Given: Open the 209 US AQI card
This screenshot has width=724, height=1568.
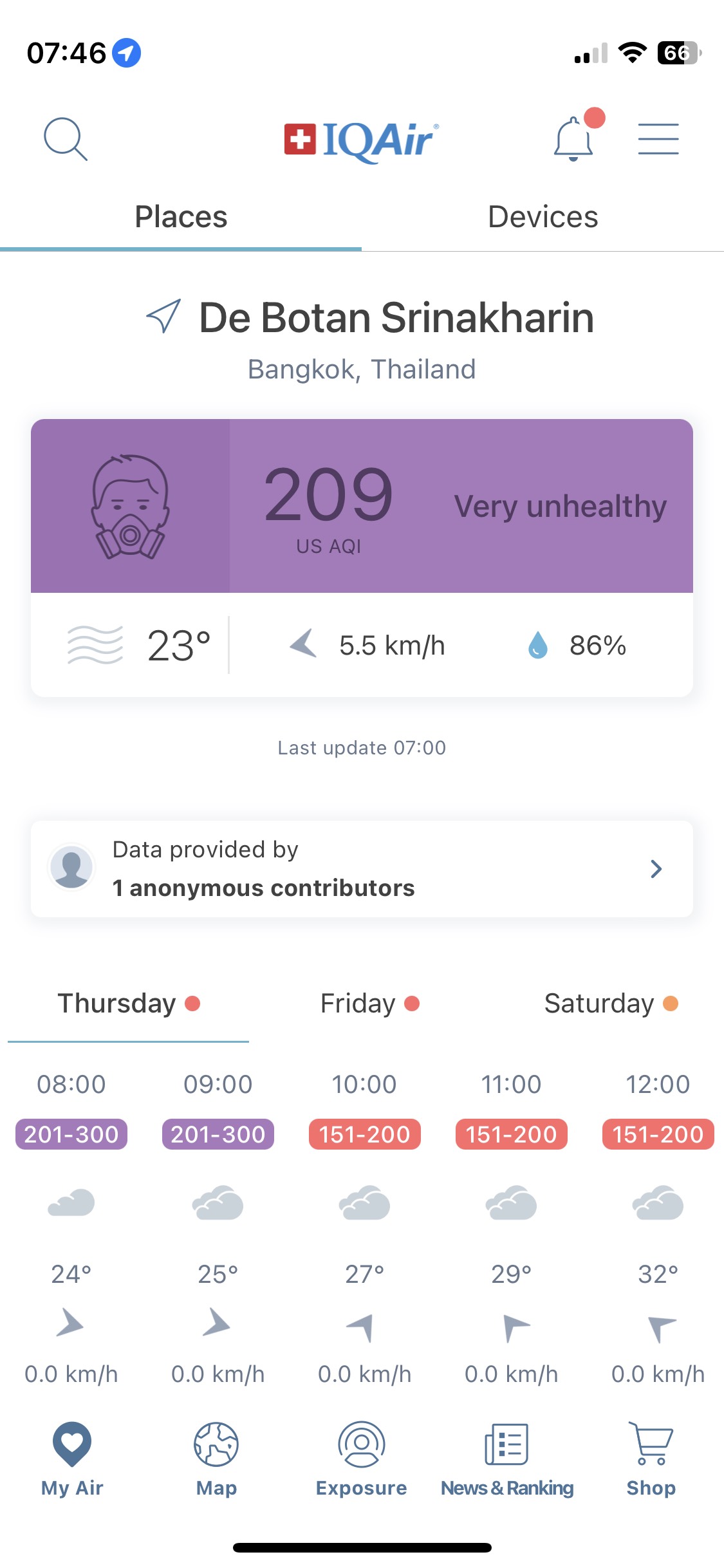Looking at the screenshot, I should tap(362, 506).
